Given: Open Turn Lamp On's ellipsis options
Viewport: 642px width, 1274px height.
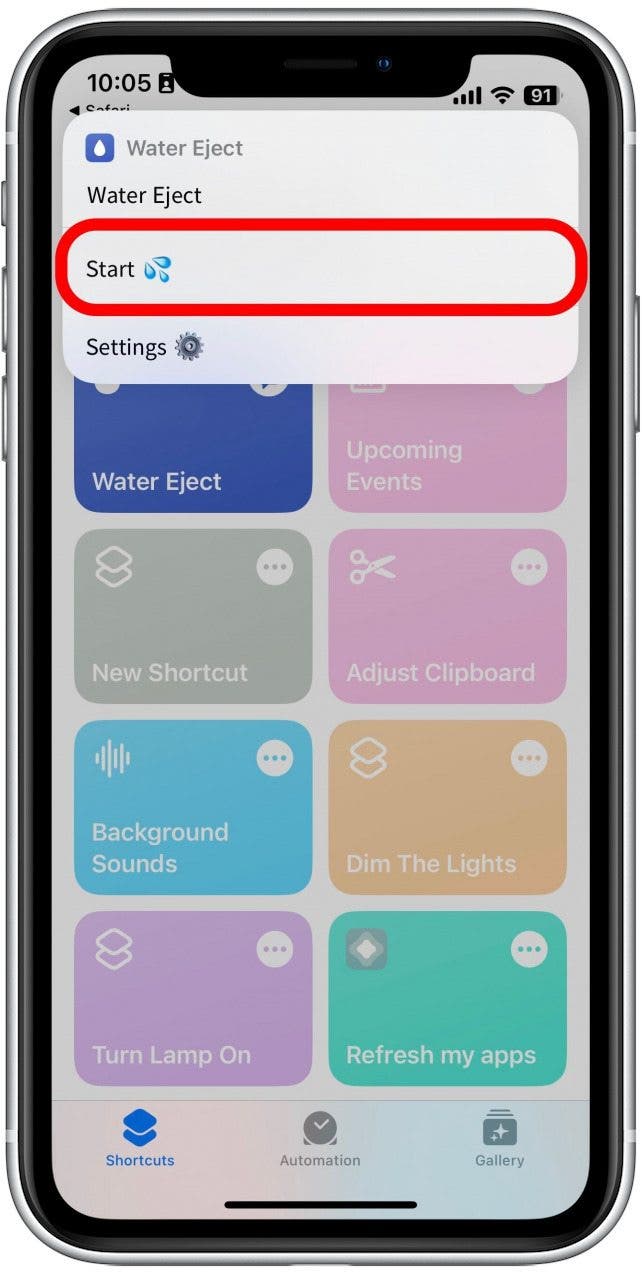Looking at the screenshot, I should [x=275, y=950].
